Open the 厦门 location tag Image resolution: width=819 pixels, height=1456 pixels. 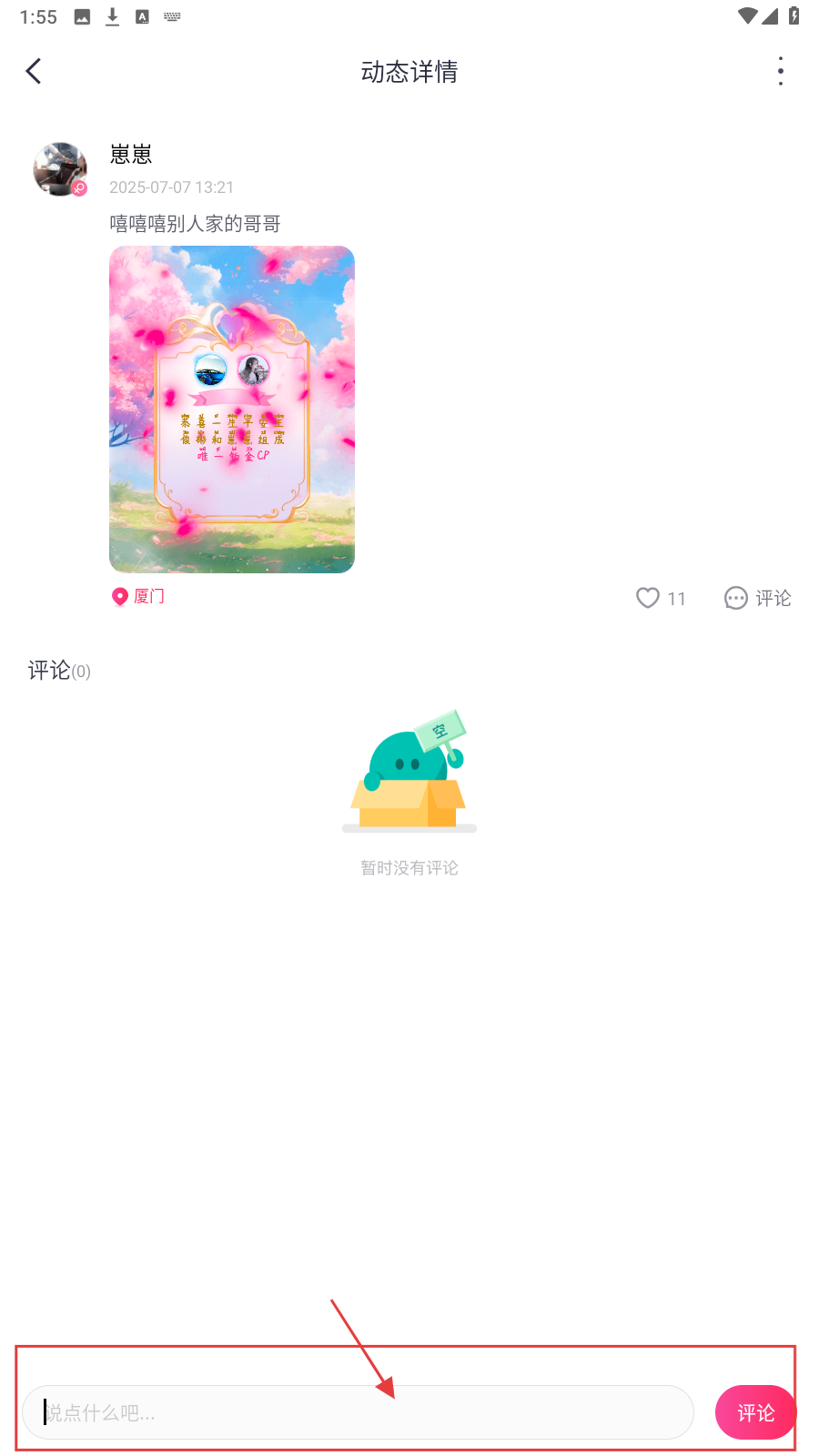[138, 596]
